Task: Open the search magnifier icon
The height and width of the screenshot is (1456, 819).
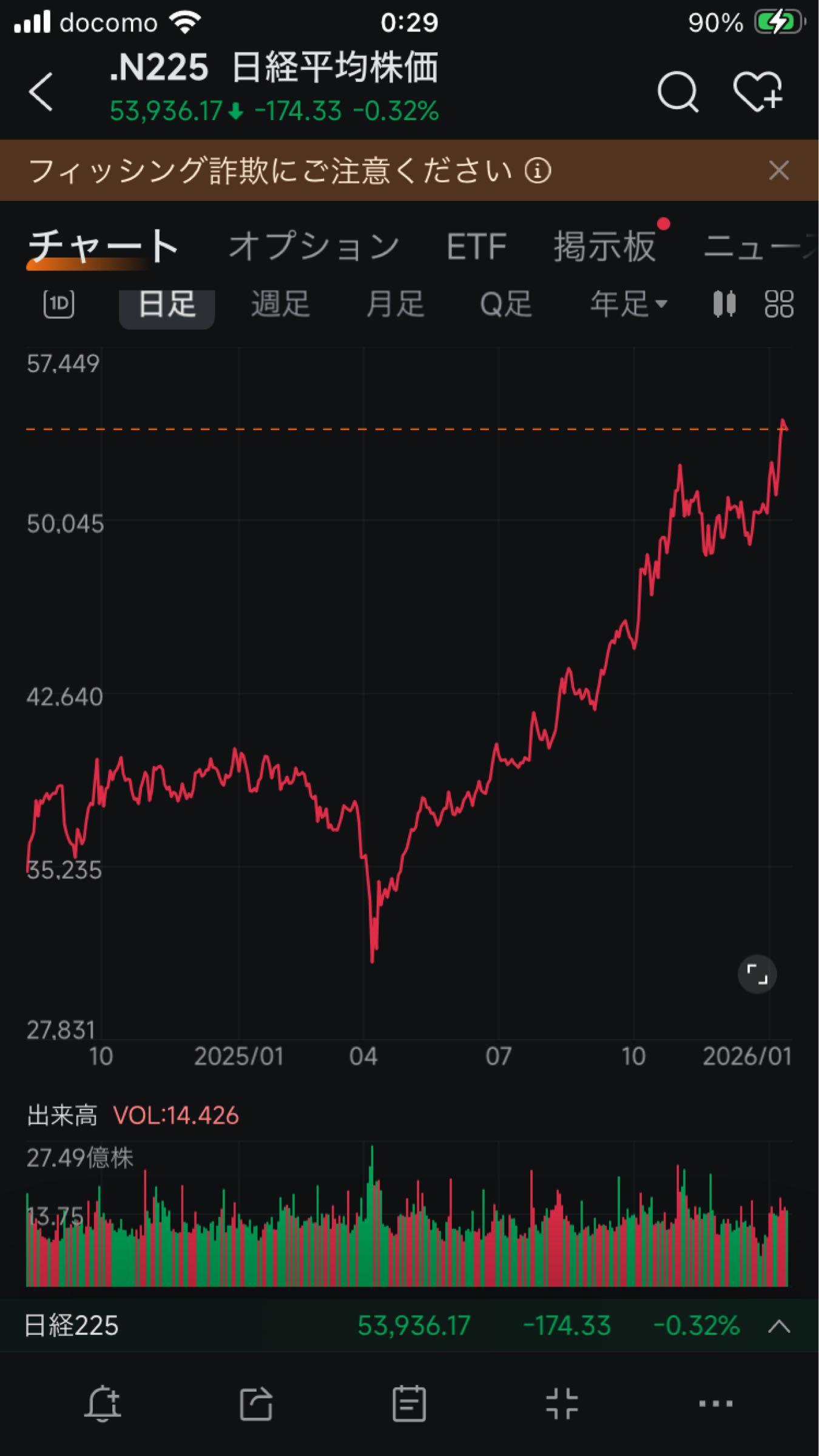Action: (x=678, y=92)
